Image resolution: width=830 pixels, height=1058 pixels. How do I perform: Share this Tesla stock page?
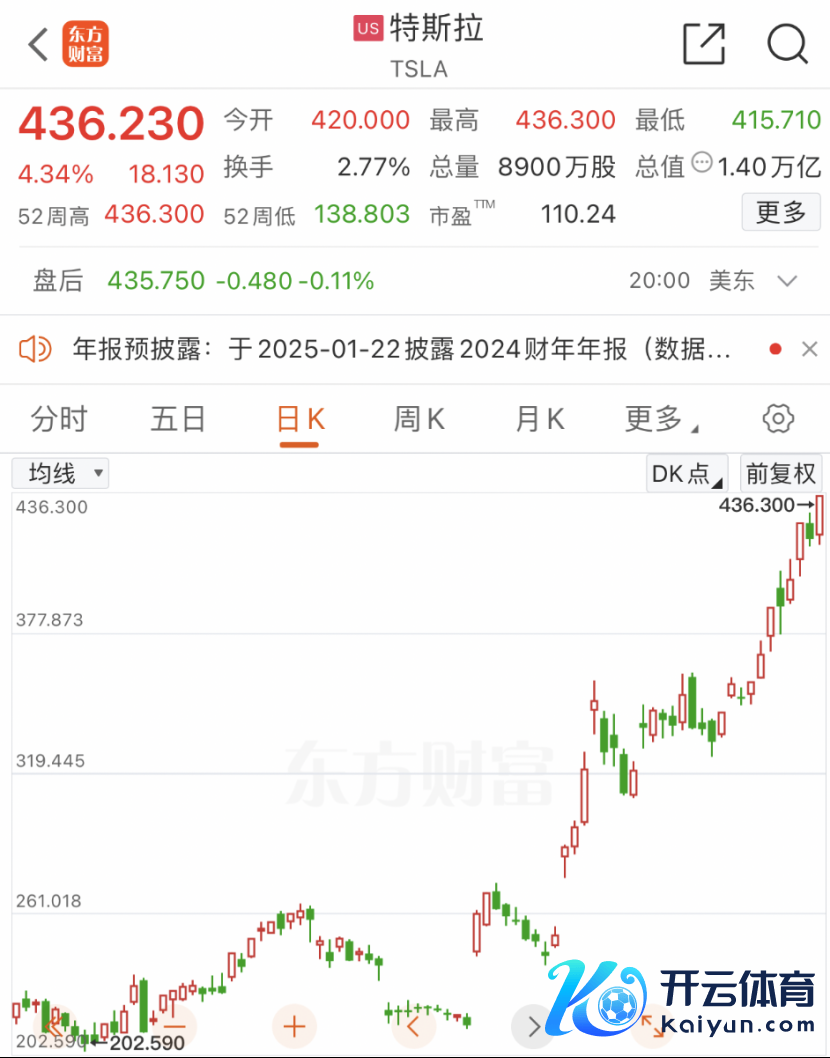click(703, 44)
